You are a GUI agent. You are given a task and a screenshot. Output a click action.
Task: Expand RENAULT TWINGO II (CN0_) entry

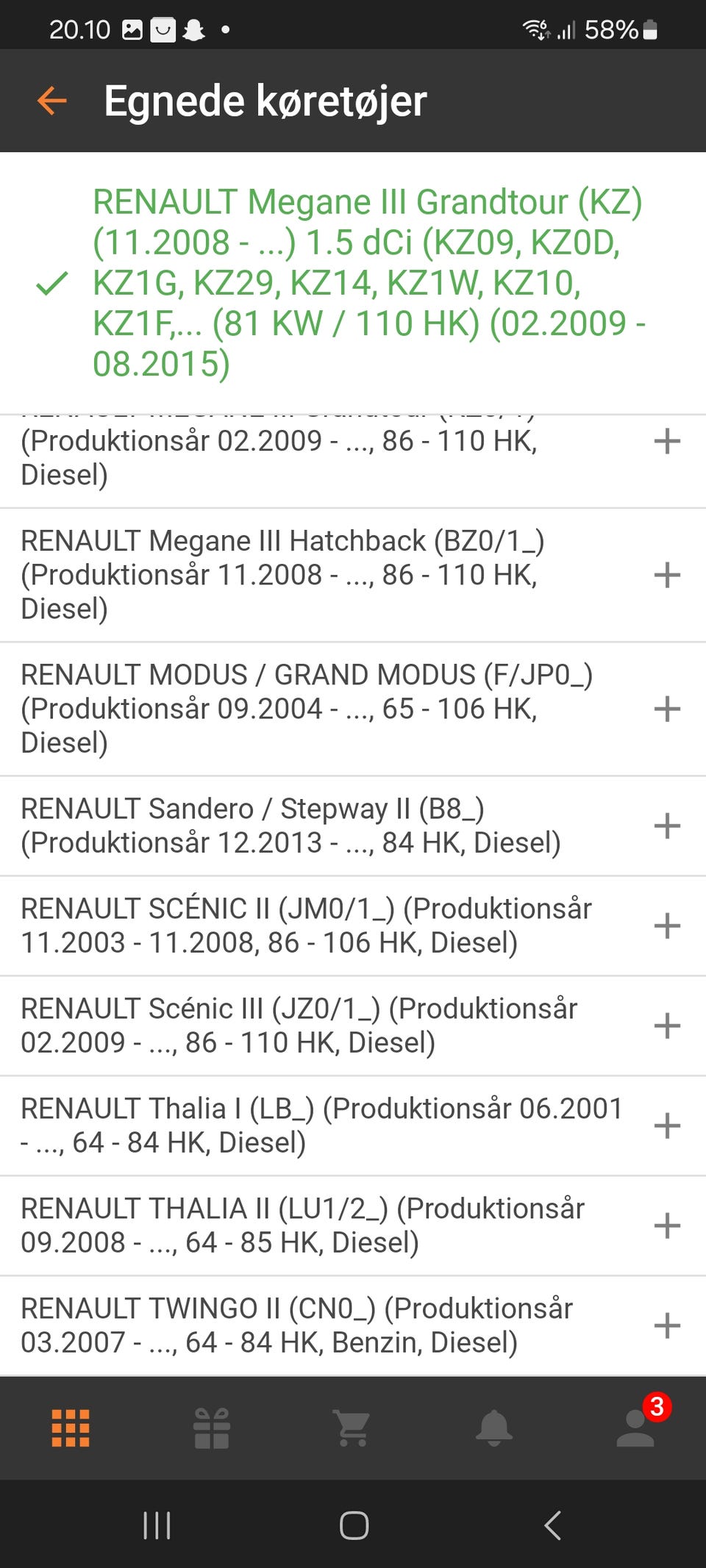point(666,1325)
